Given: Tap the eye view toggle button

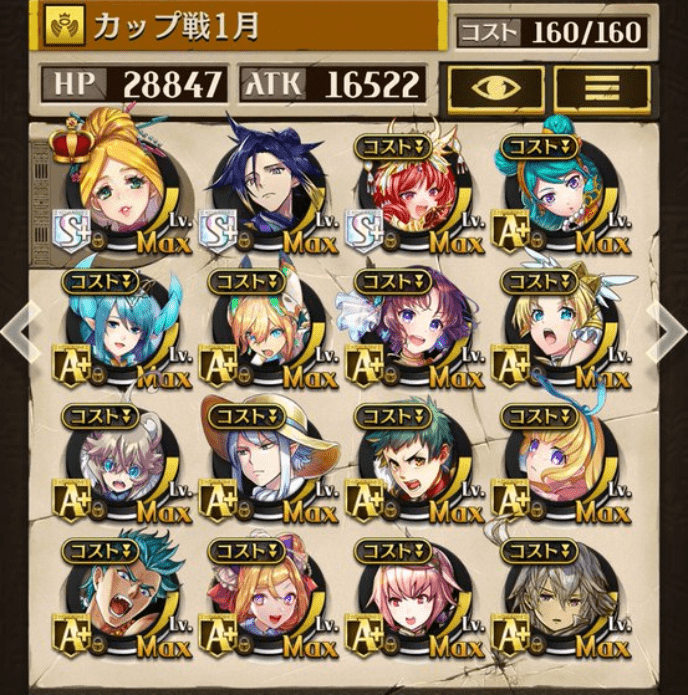Looking at the screenshot, I should 496,87.
